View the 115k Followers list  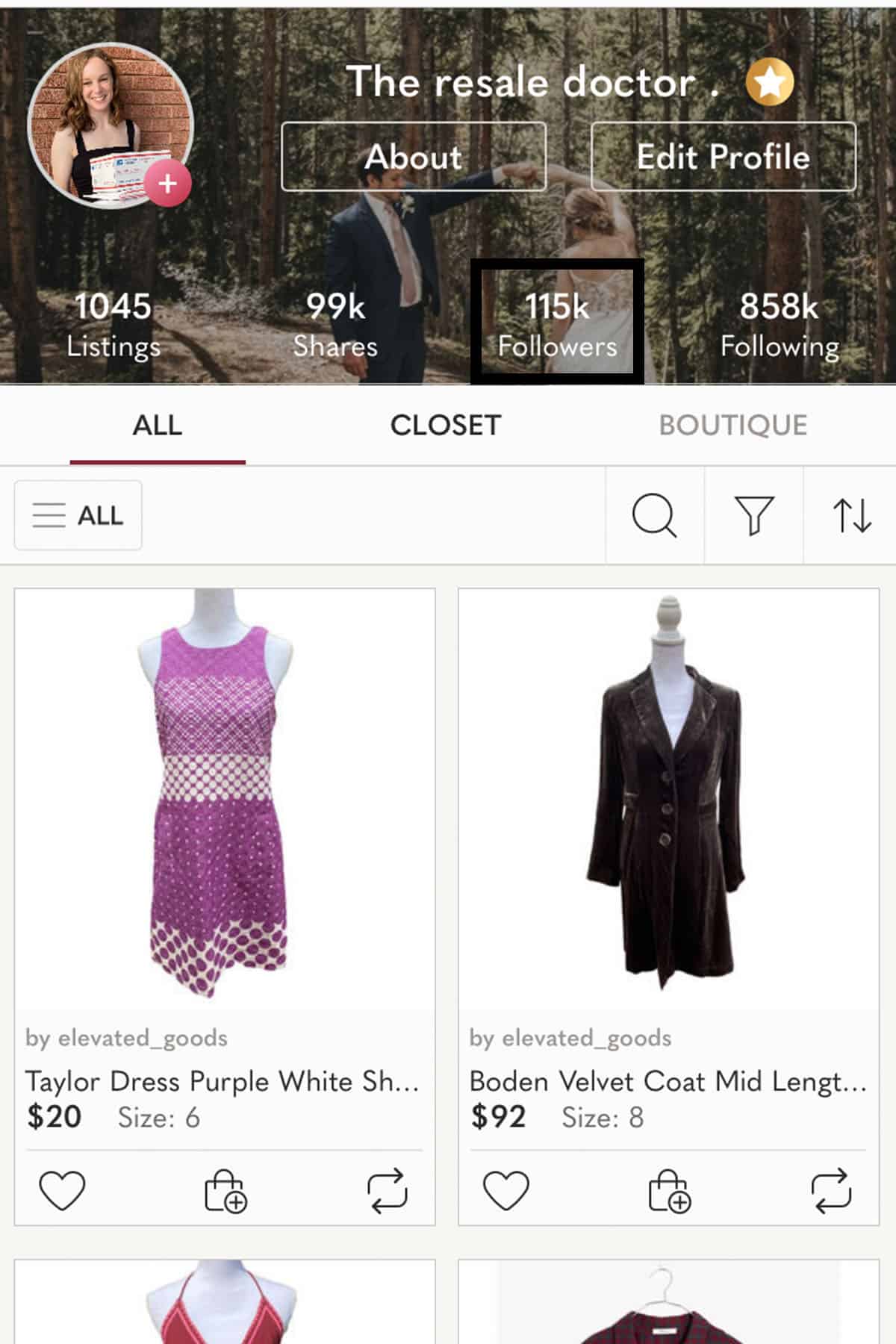click(558, 321)
